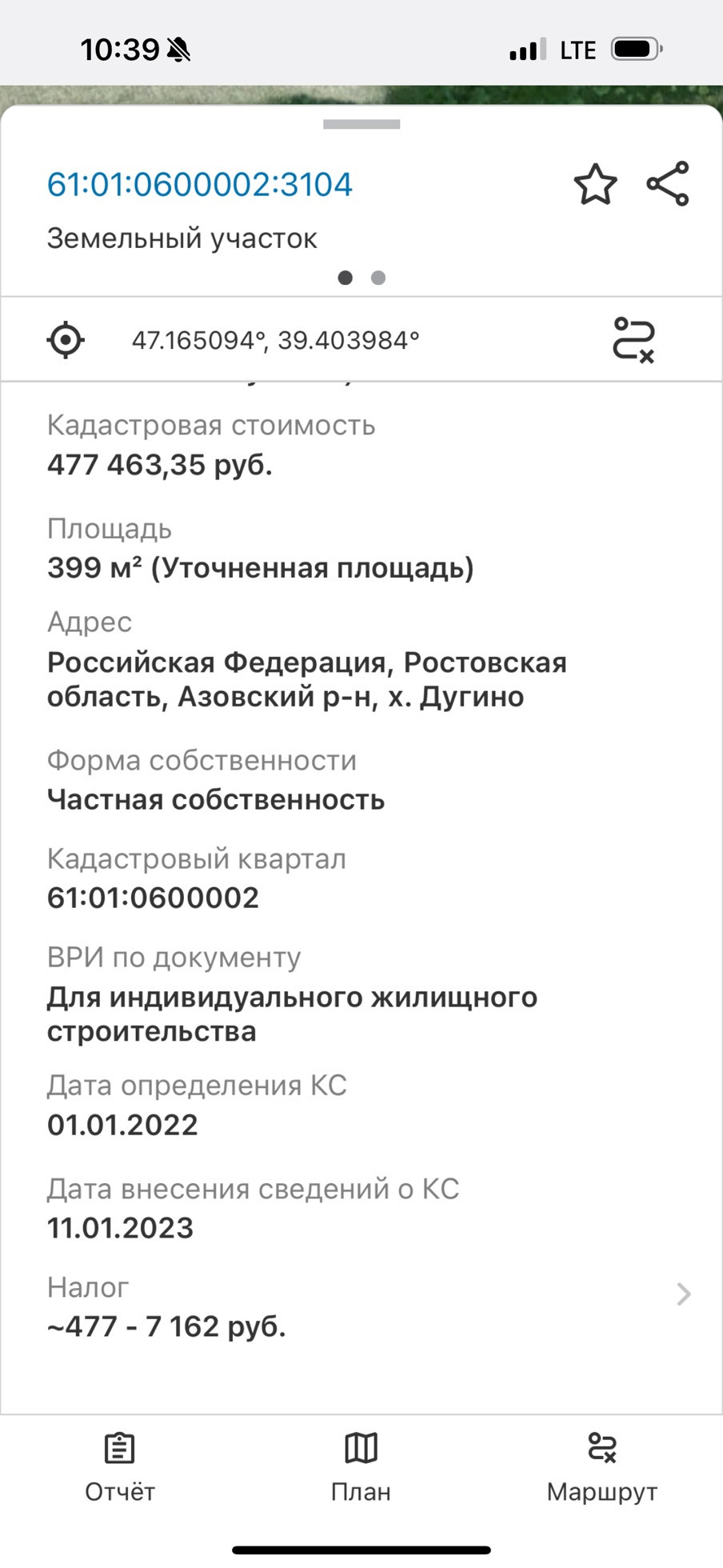
Task: Add this land parcel to favorites
Action: 596,185
